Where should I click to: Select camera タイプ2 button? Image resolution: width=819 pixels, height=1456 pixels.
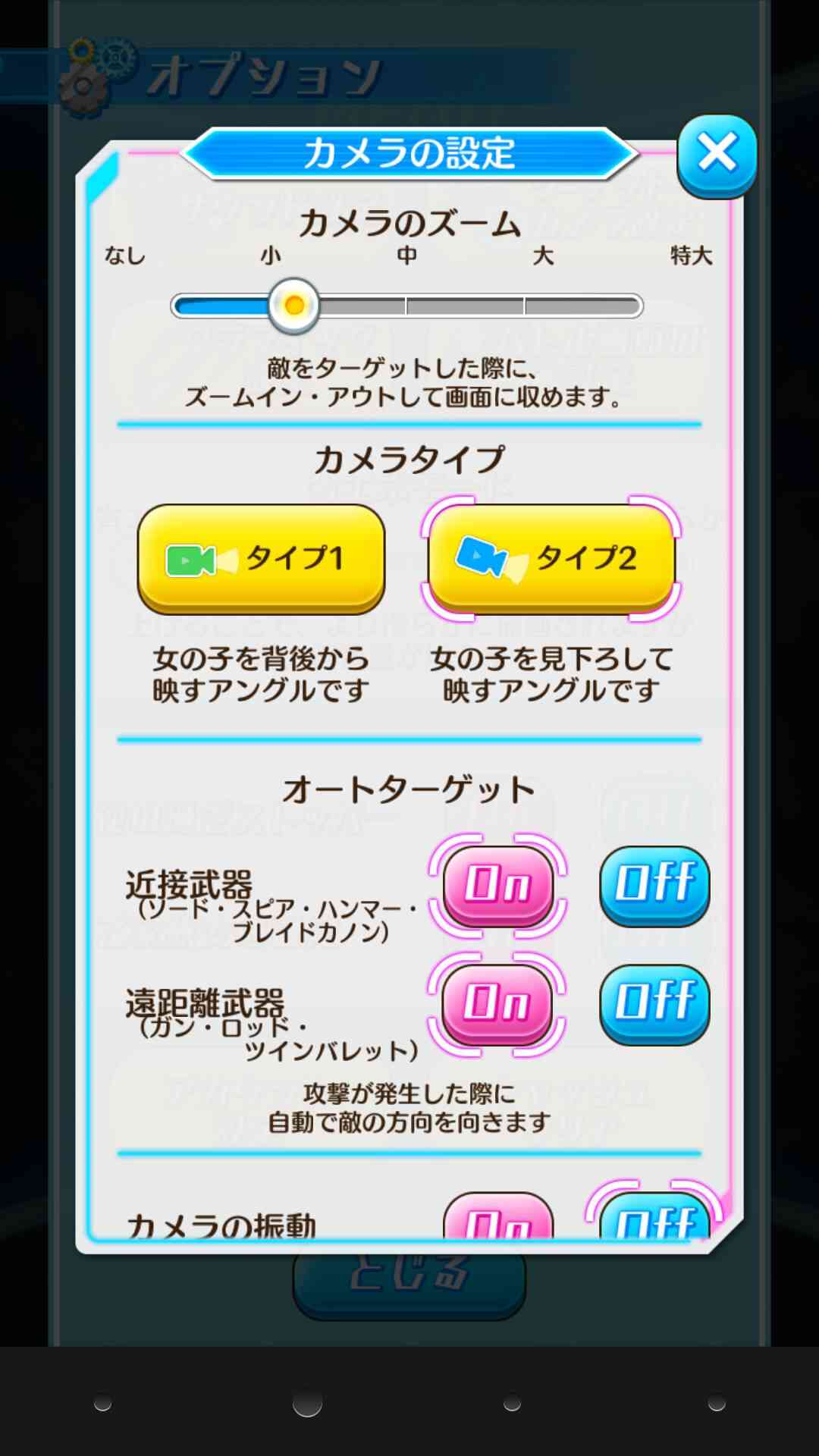click(551, 559)
